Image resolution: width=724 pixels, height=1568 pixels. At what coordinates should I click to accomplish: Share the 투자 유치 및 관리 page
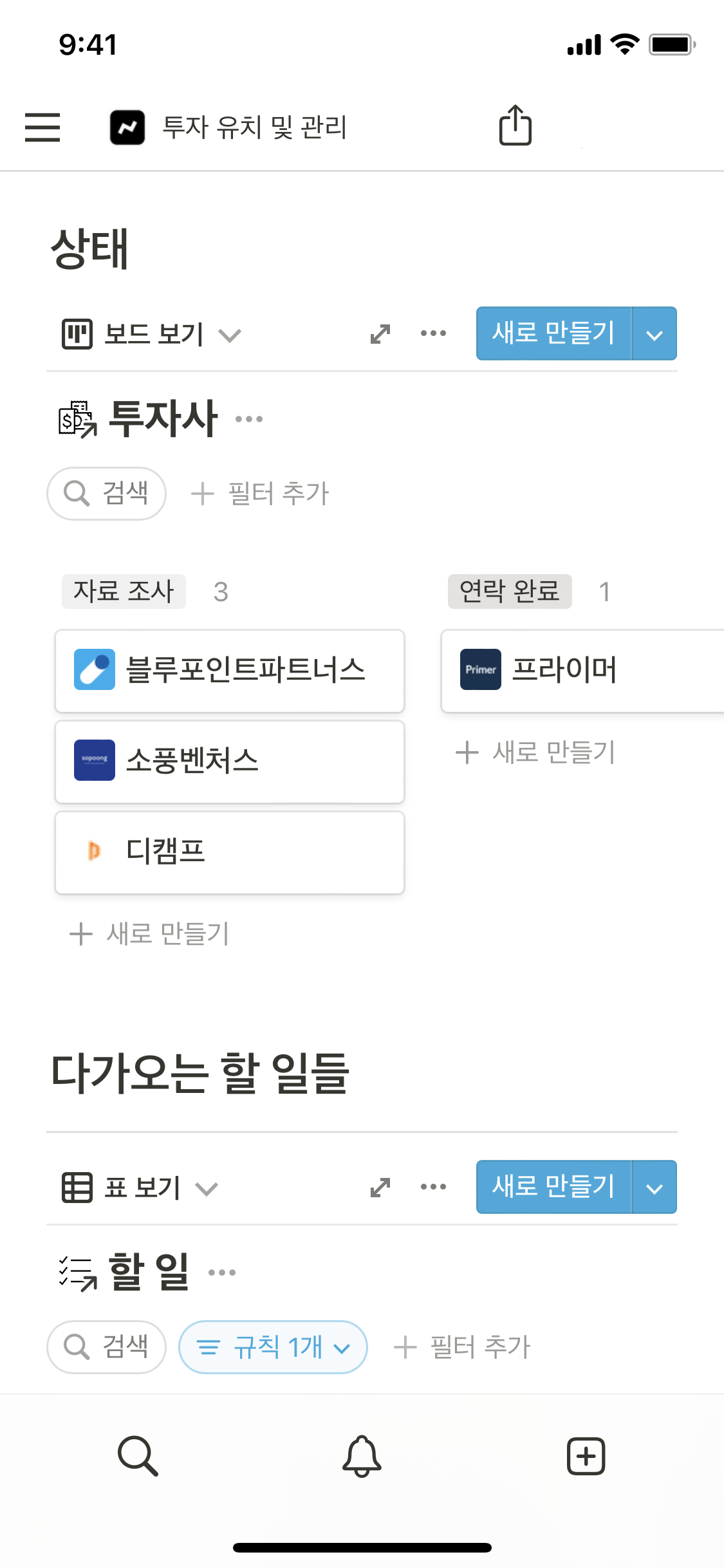pos(515,126)
